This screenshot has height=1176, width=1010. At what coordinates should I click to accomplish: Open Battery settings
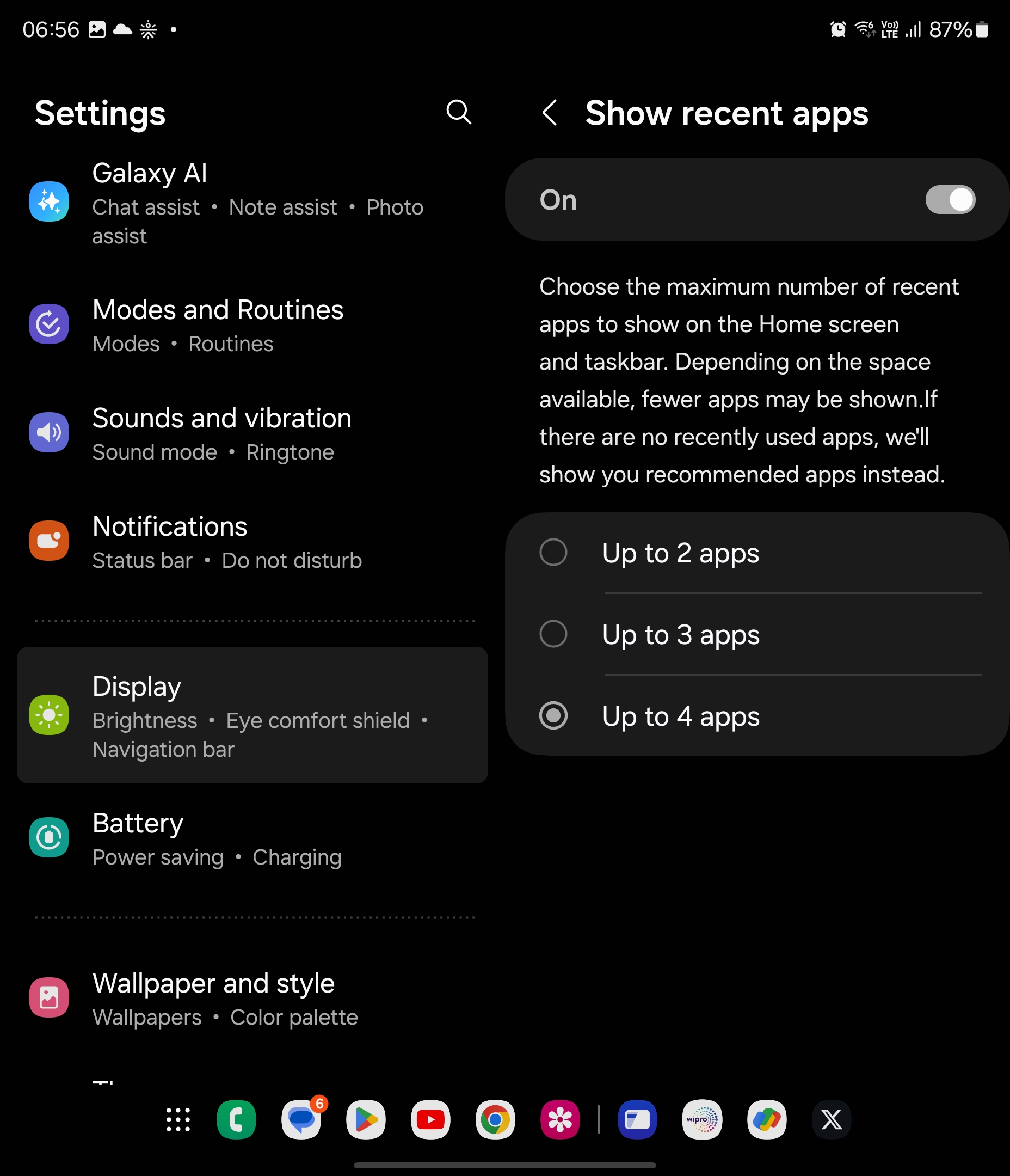point(252,838)
